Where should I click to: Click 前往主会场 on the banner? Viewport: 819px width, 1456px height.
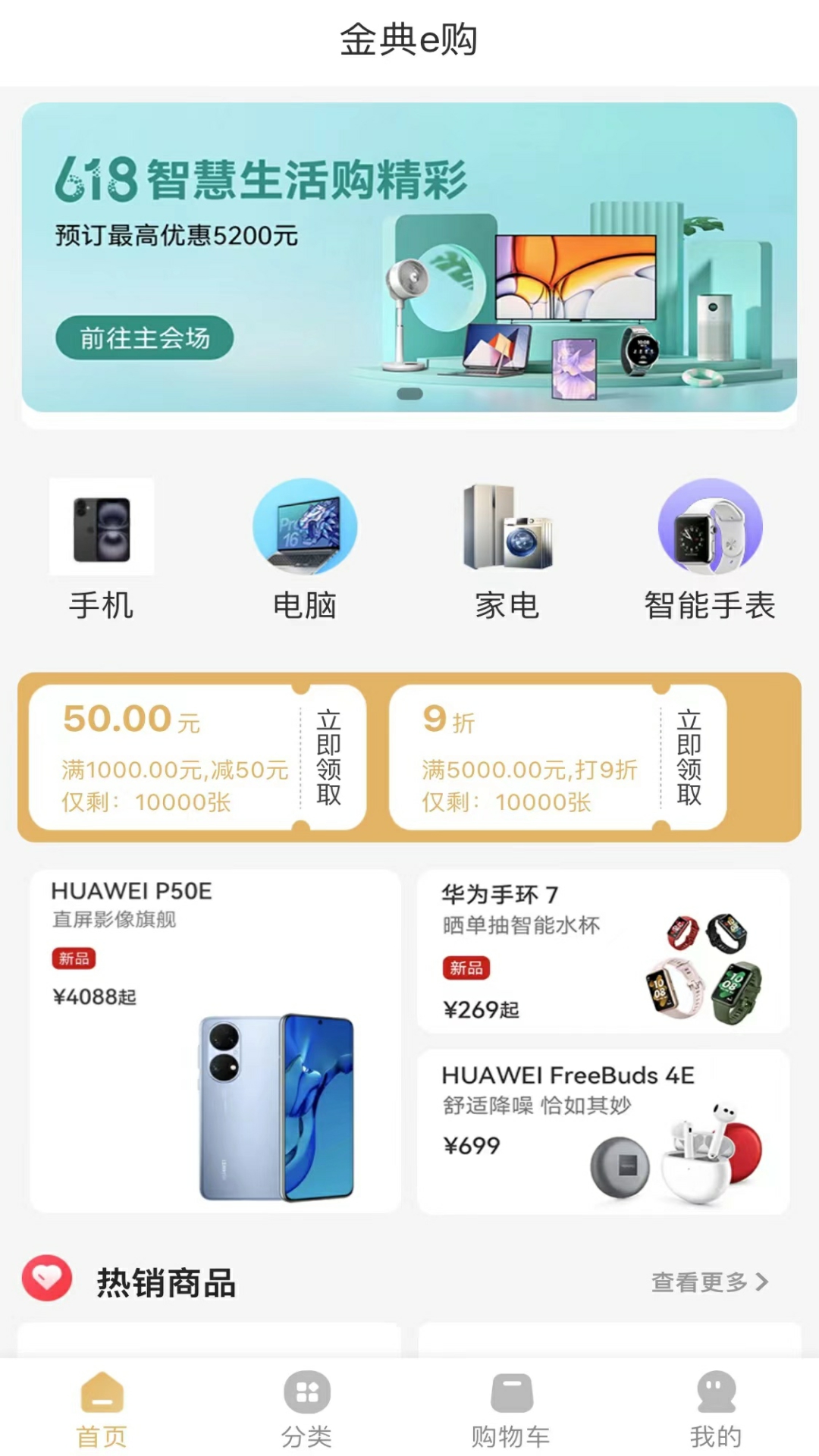146,339
